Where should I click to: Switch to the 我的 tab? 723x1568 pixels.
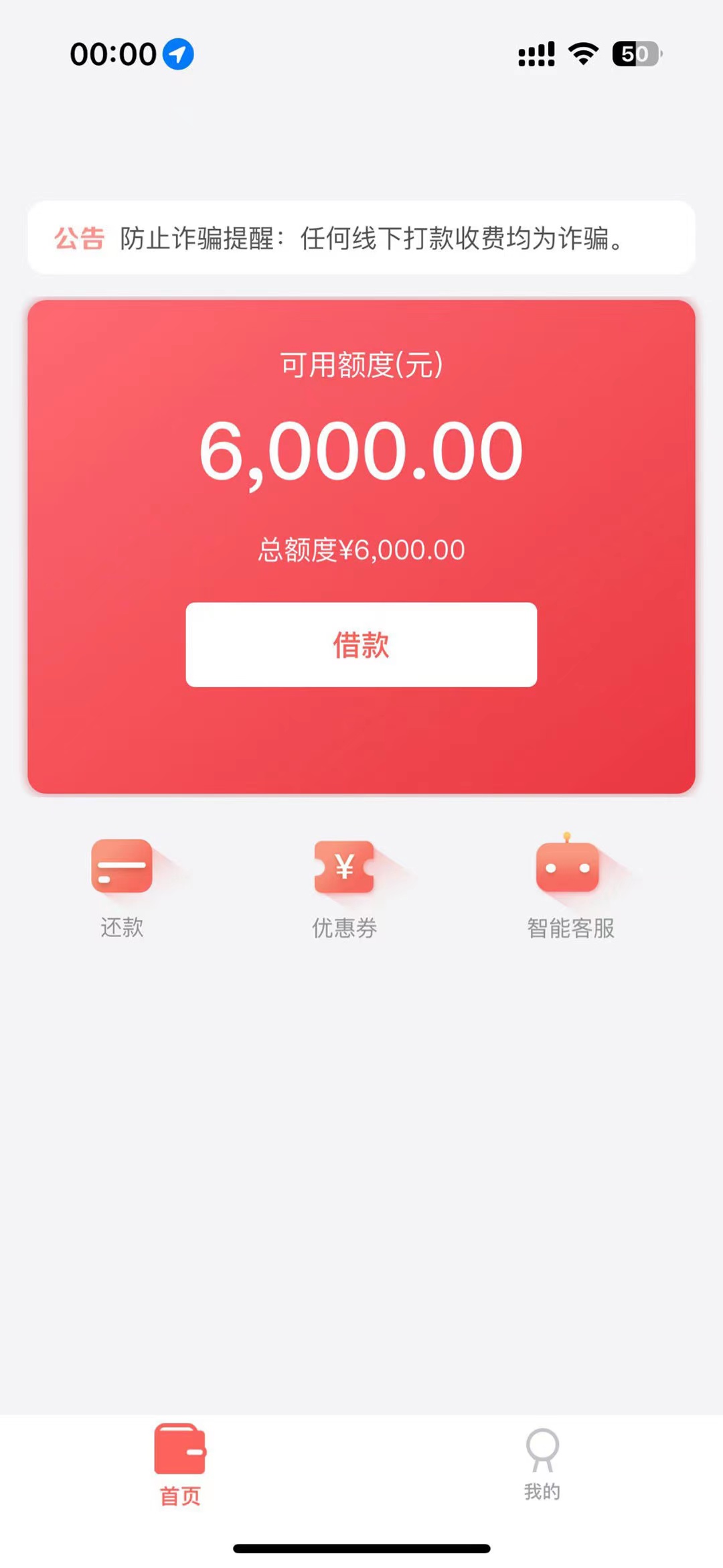coord(542,1465)
